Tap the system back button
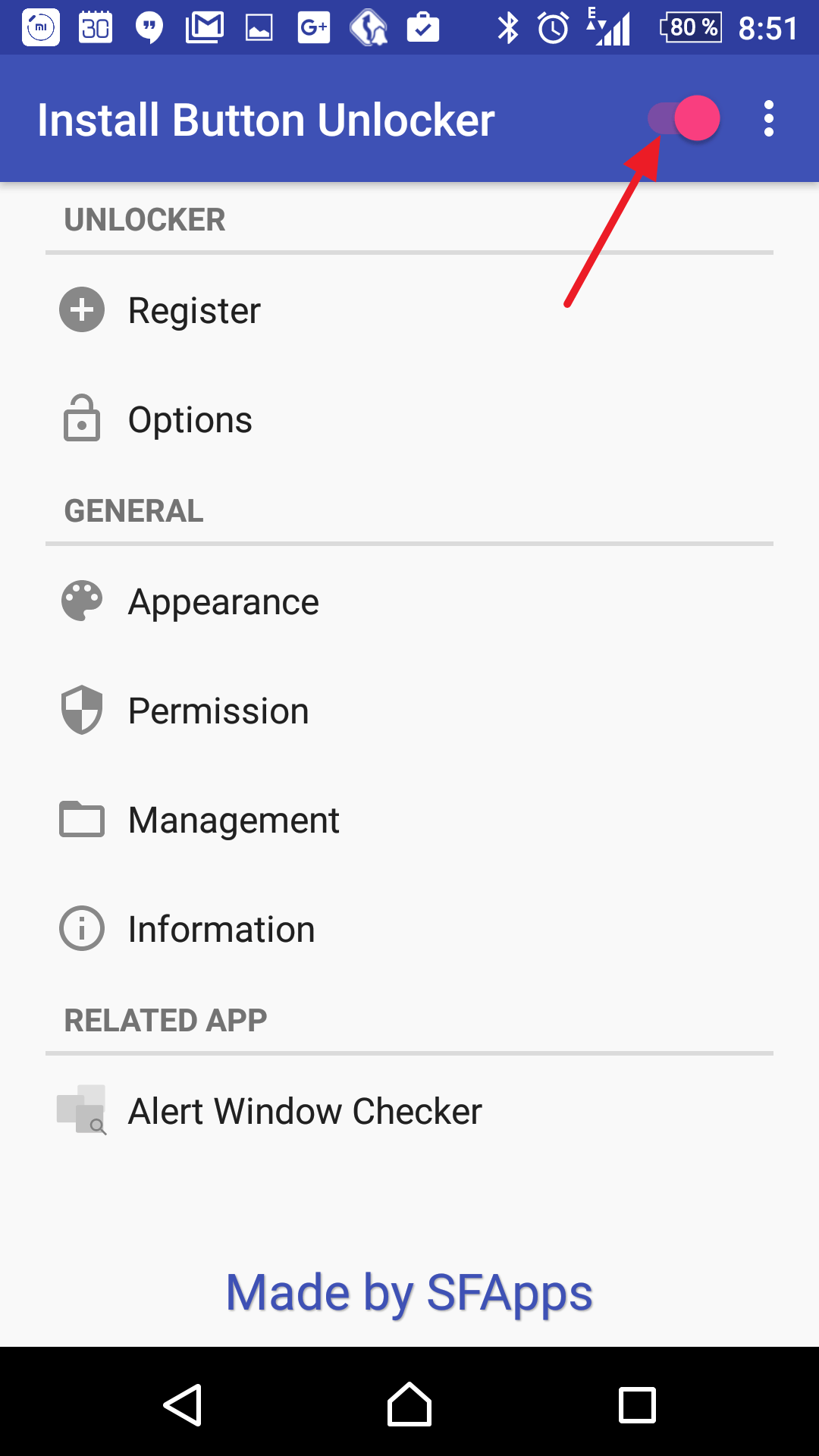Screen dimensions: 819x1456 [183, 1404]
